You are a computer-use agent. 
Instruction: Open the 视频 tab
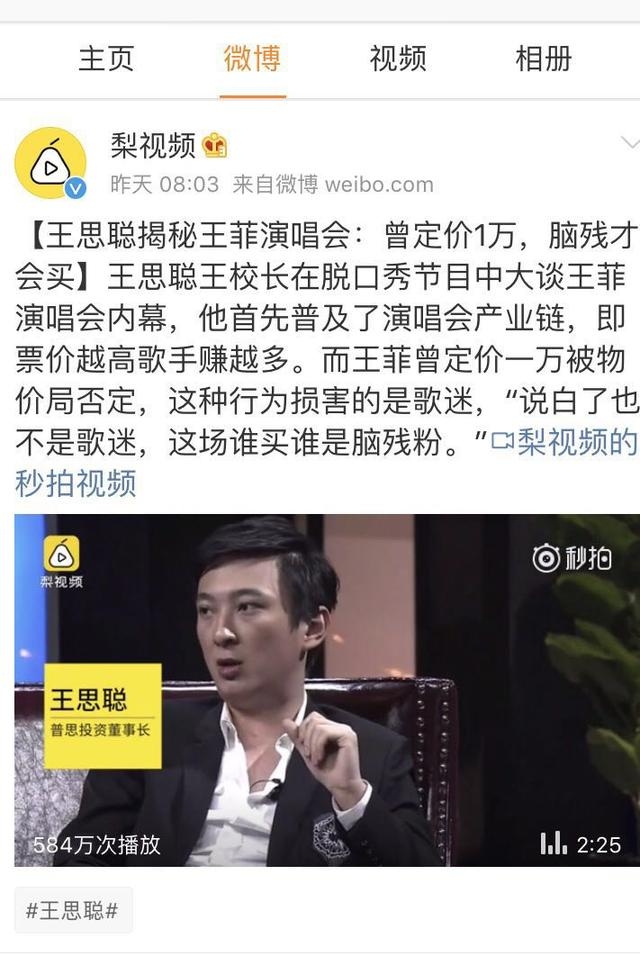397,58
